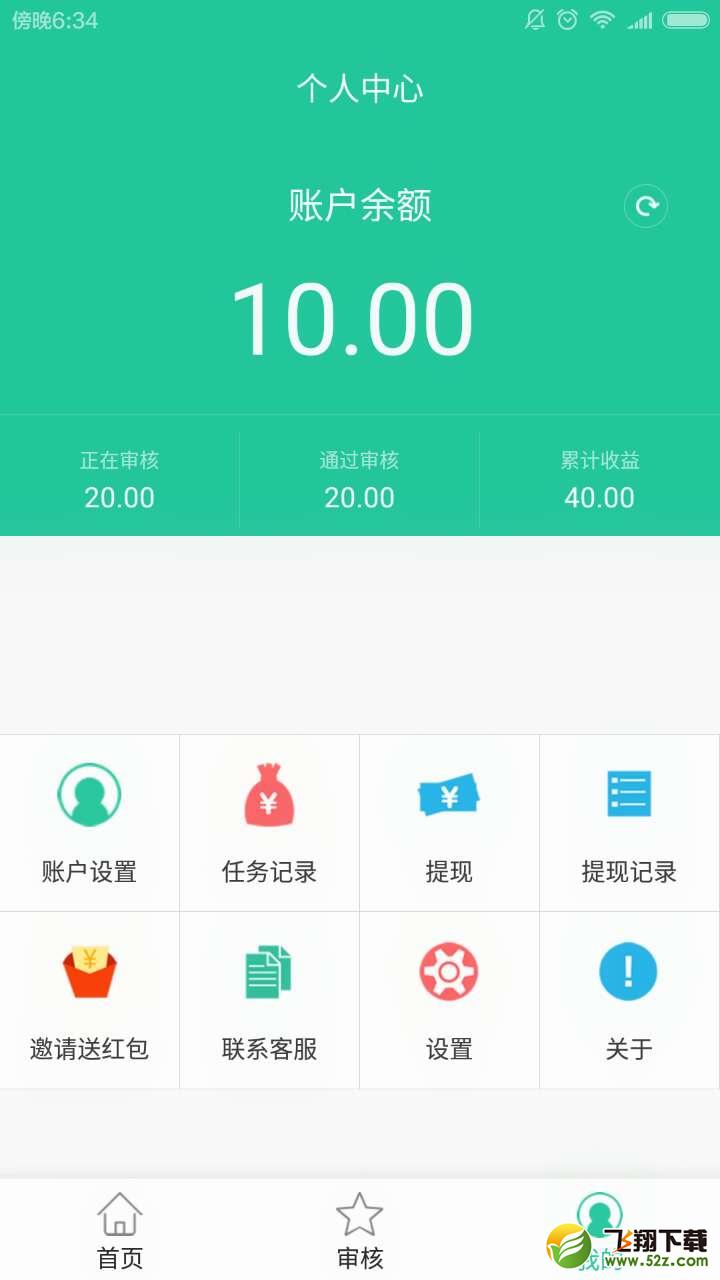
Task: Open 任务记录 task records
Action: [269, 823]
